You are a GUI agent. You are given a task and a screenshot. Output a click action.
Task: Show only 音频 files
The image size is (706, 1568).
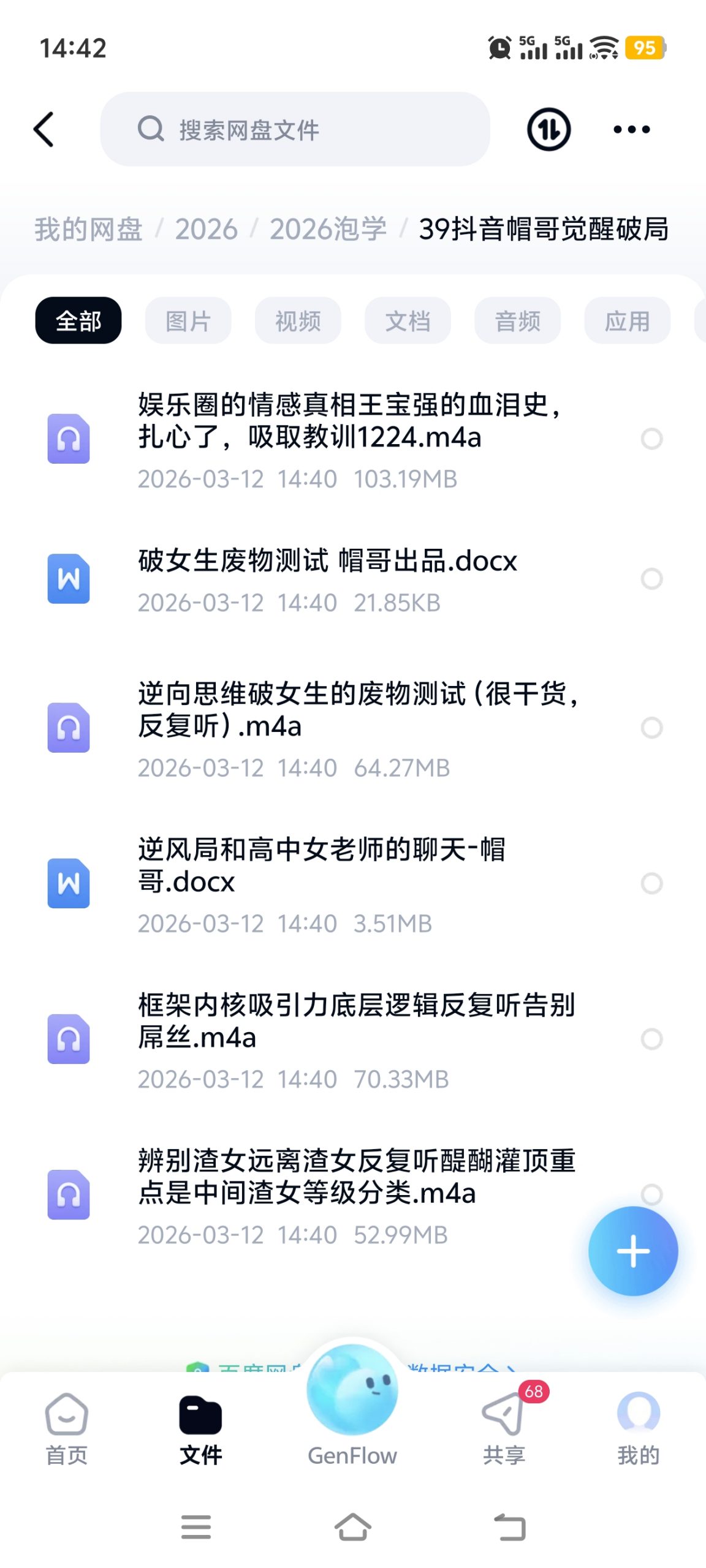tap(517, 320)
